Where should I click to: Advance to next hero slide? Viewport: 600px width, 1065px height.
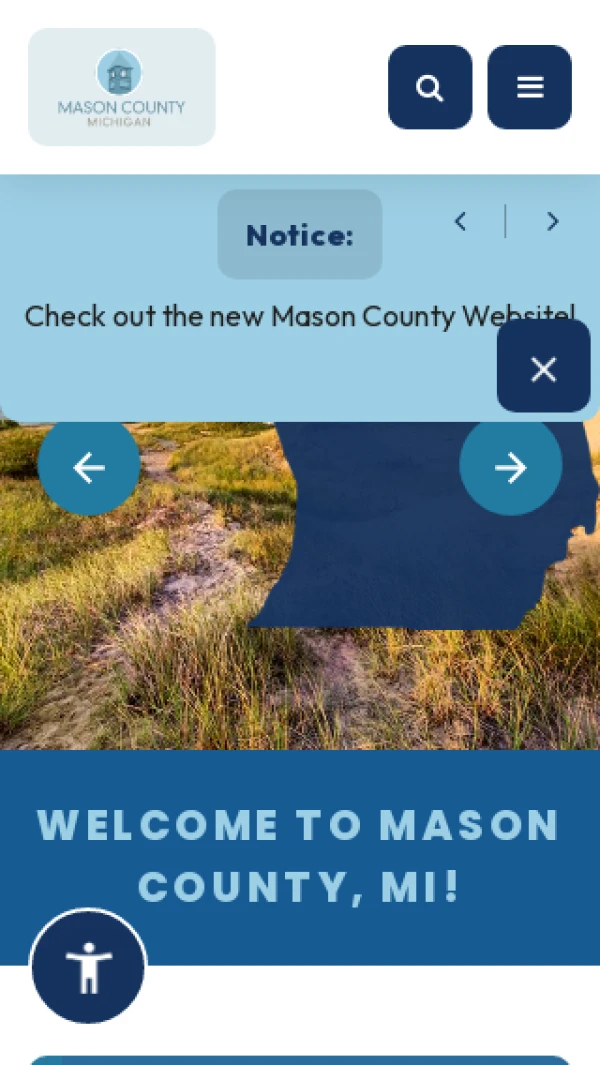[511, 466]
